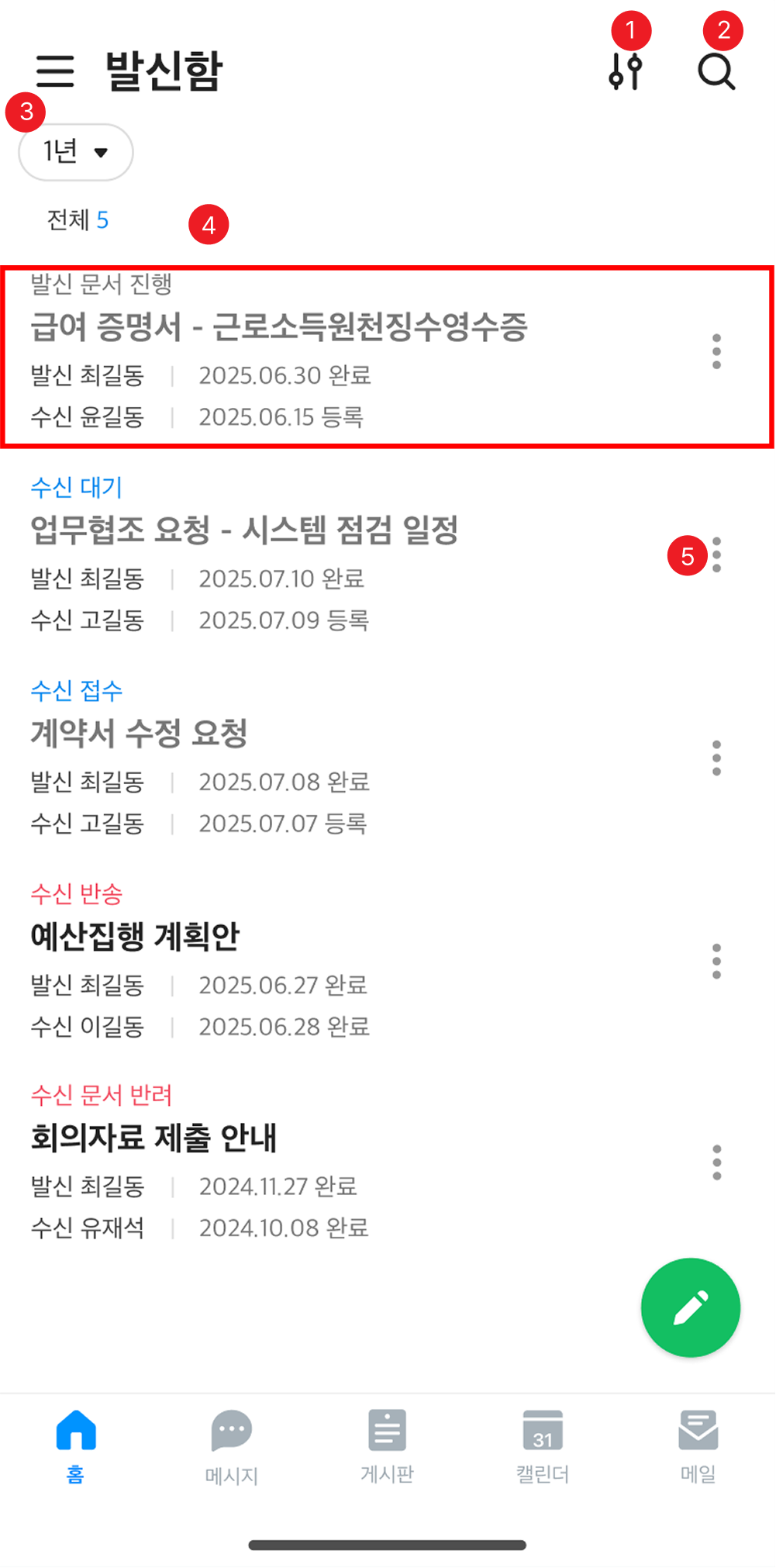Switch to the 메일 tab
This screenshot has height=1568, width=776.
click(x=698, y=1446)
